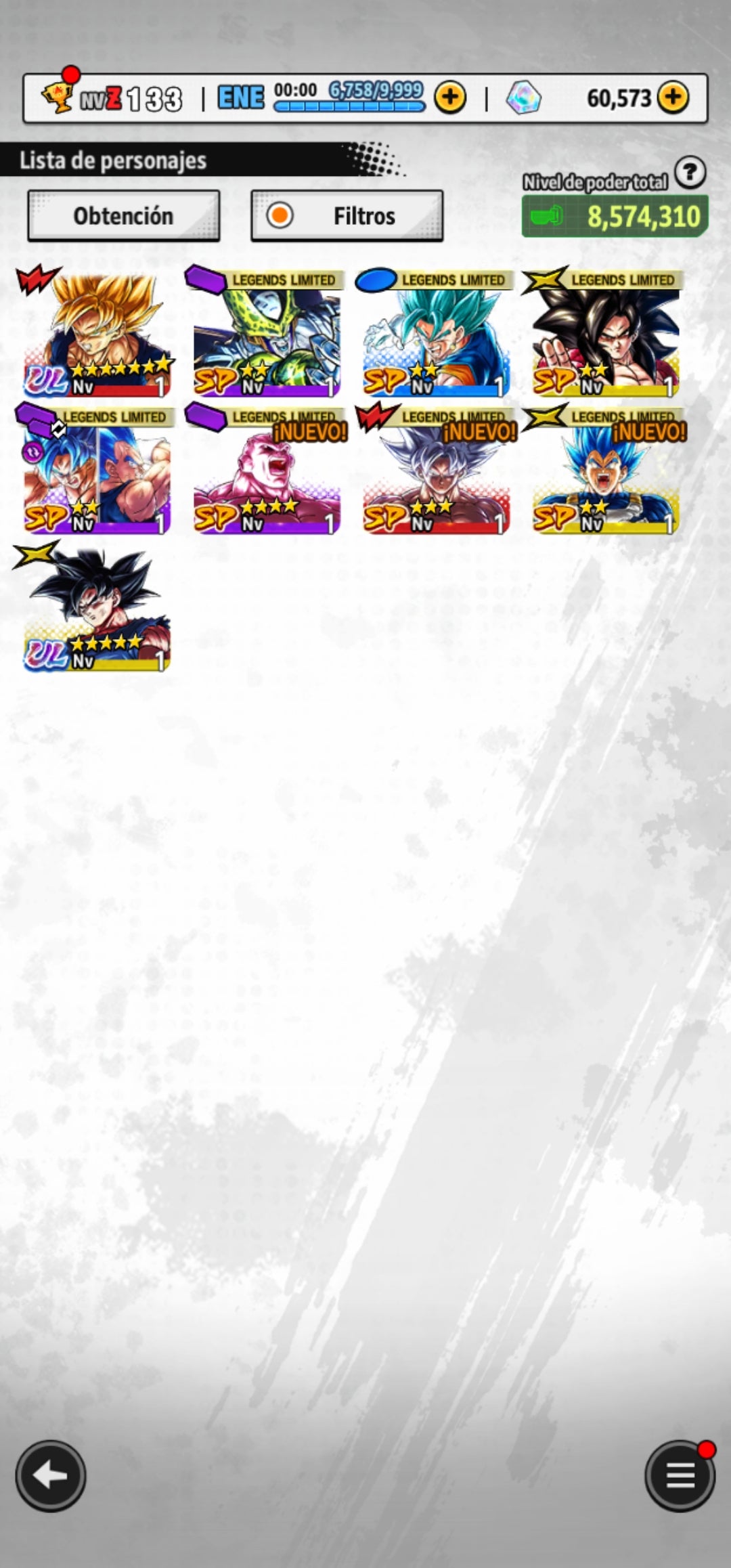Open the Filtros options
The height and width of the screenshot is (1568, 731).
click(347, 216)
